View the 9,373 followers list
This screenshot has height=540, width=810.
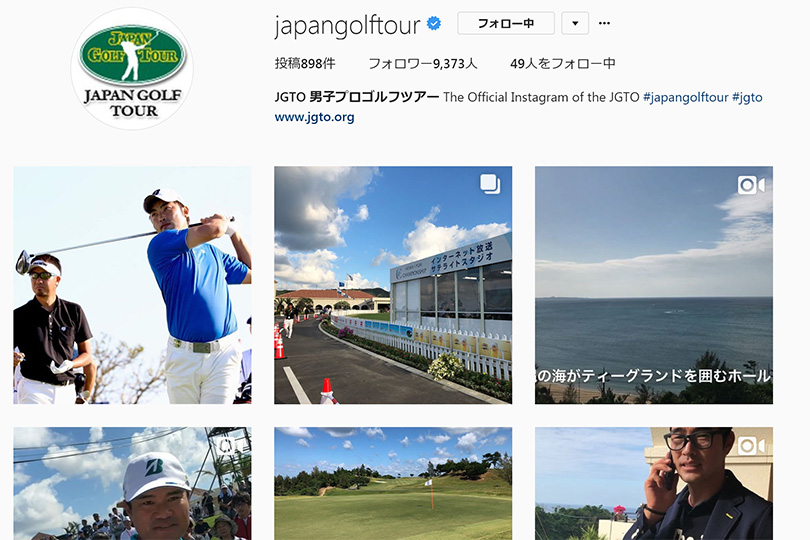pyautogui.click(x=422, y=63)
